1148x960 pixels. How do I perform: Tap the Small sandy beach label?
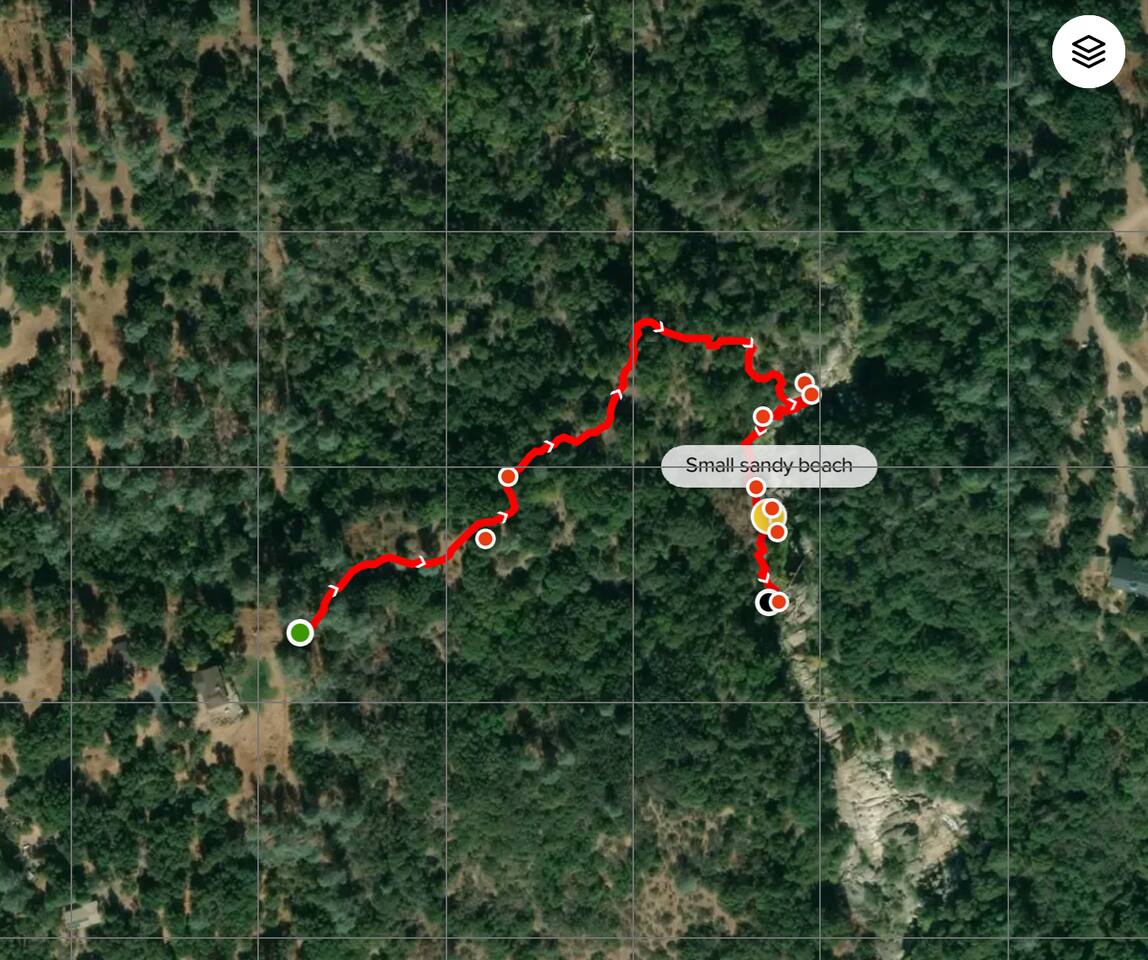pos(768,466)
